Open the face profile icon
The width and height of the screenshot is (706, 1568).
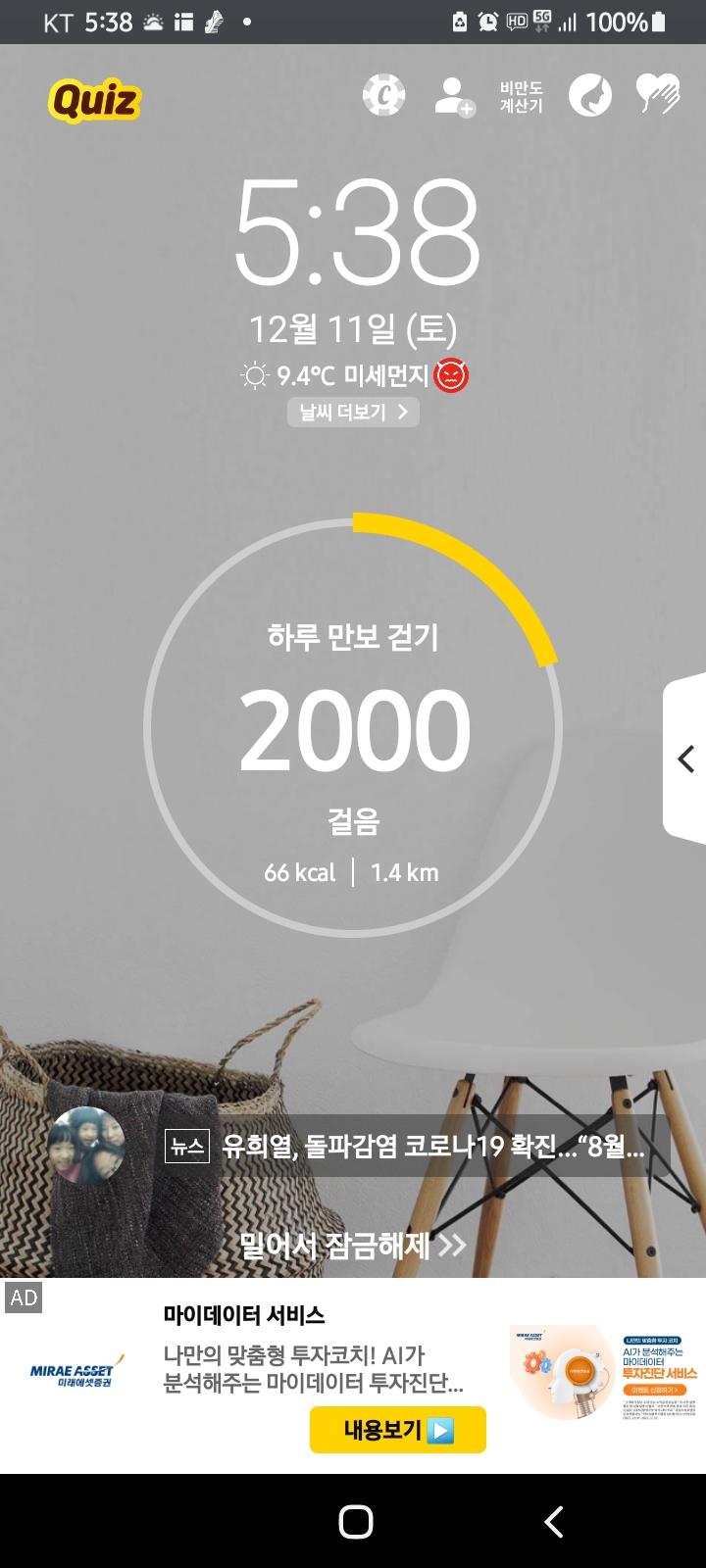[x=590, y=96]
